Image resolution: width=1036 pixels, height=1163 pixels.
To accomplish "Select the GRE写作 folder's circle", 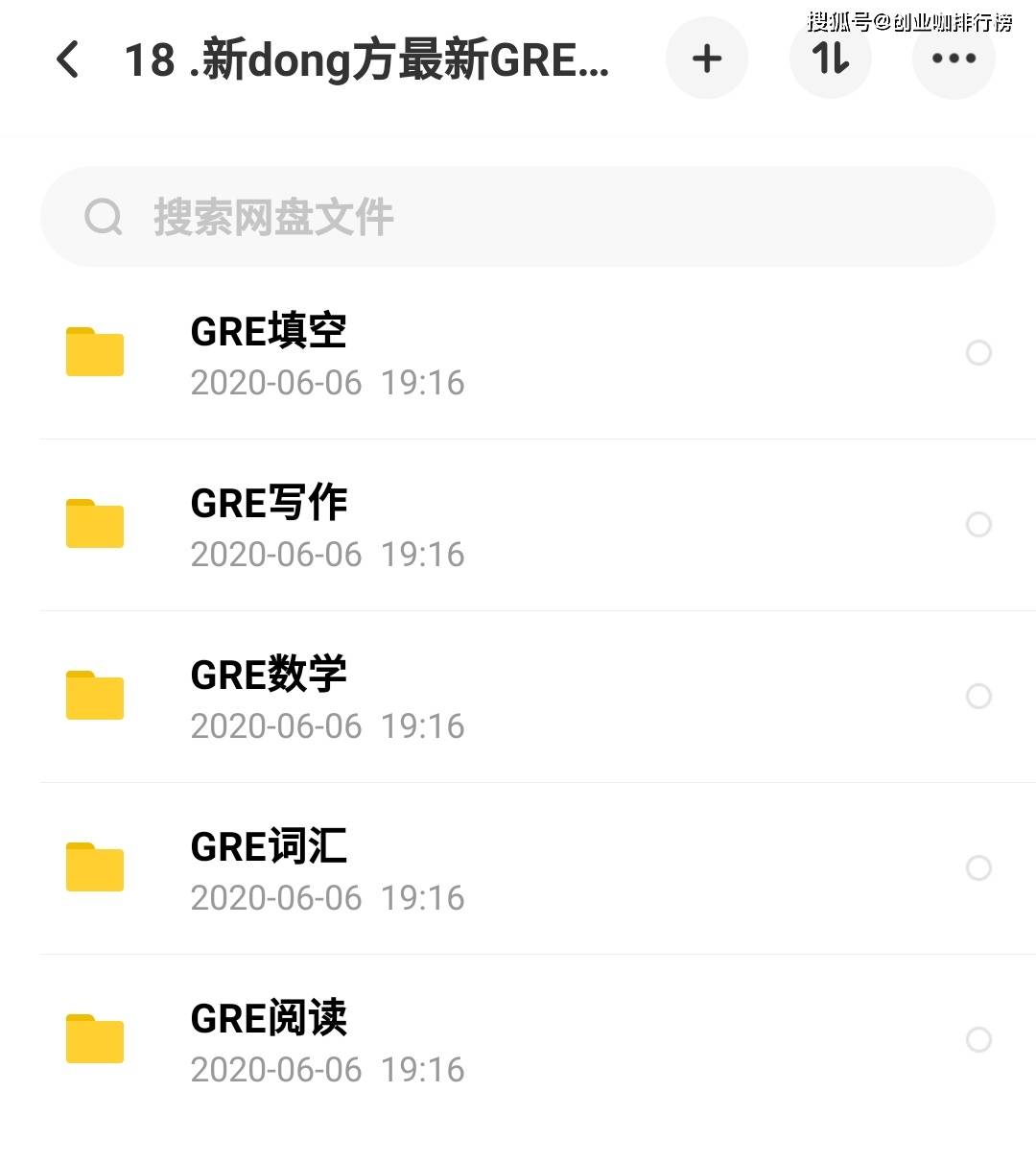I will 978,525.
